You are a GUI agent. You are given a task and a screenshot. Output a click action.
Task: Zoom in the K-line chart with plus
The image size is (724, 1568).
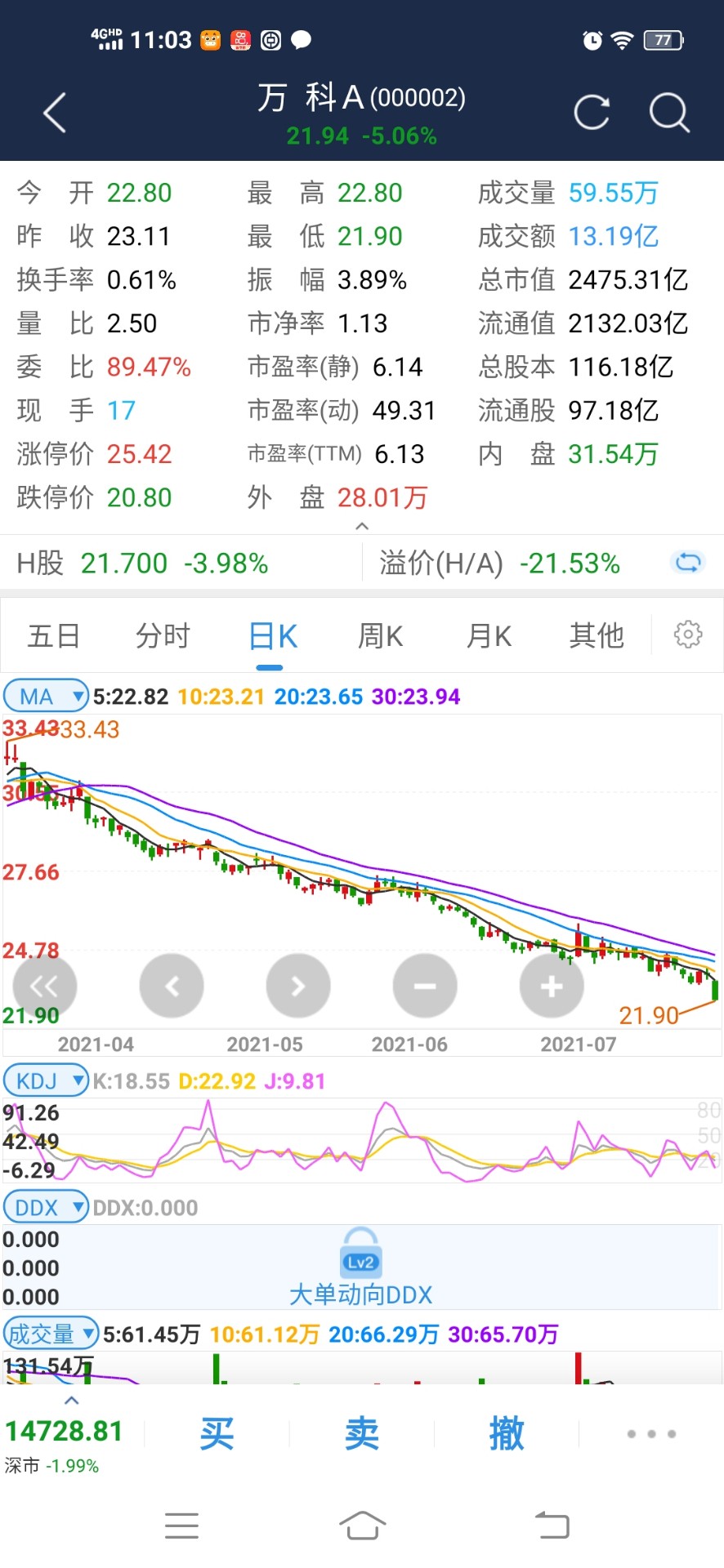[x=552, y=986]
